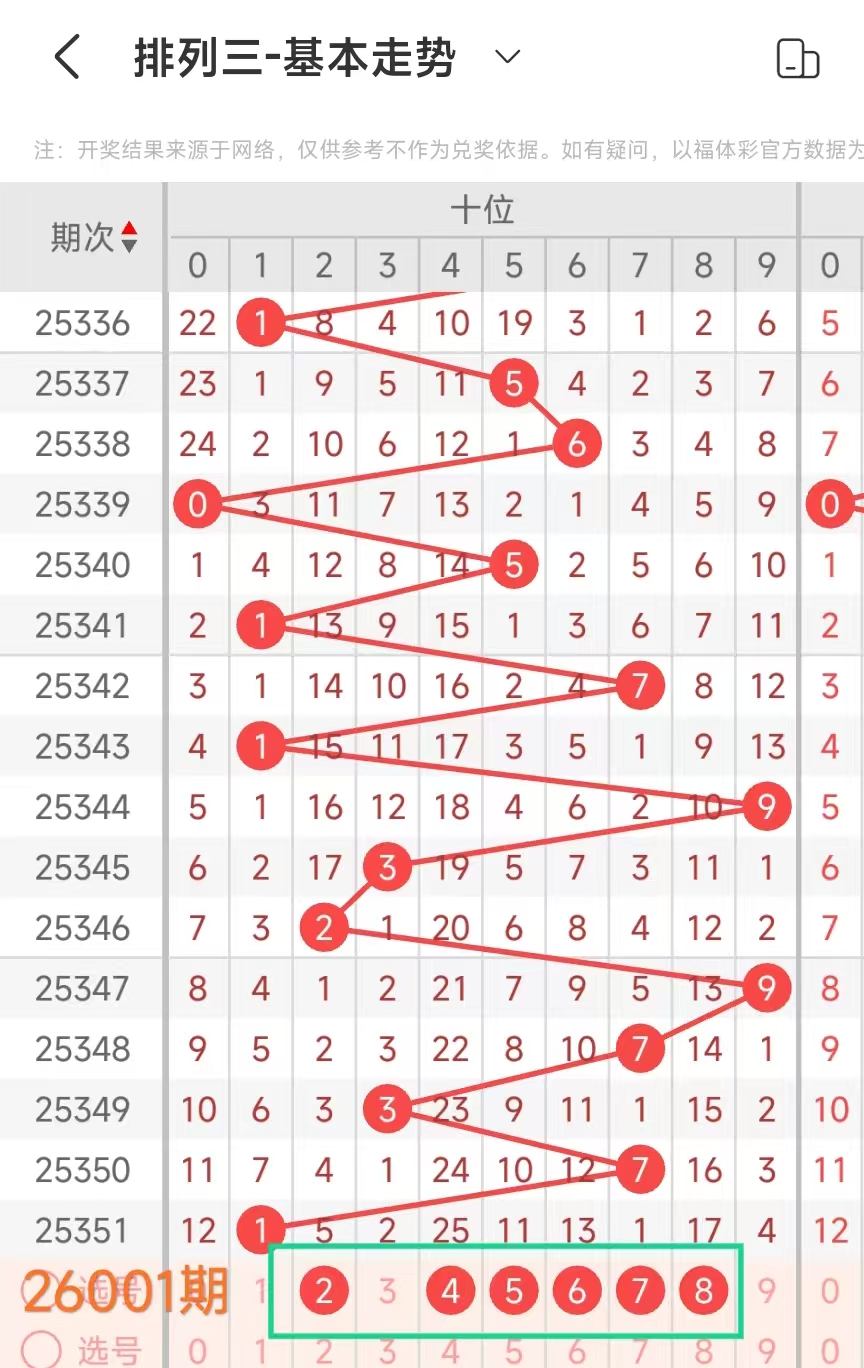The image size is (864, 1368).
Task: Deselect highlighted ball 6 in the pick row
Action: pyautogui.click(x=577, y=1292)
